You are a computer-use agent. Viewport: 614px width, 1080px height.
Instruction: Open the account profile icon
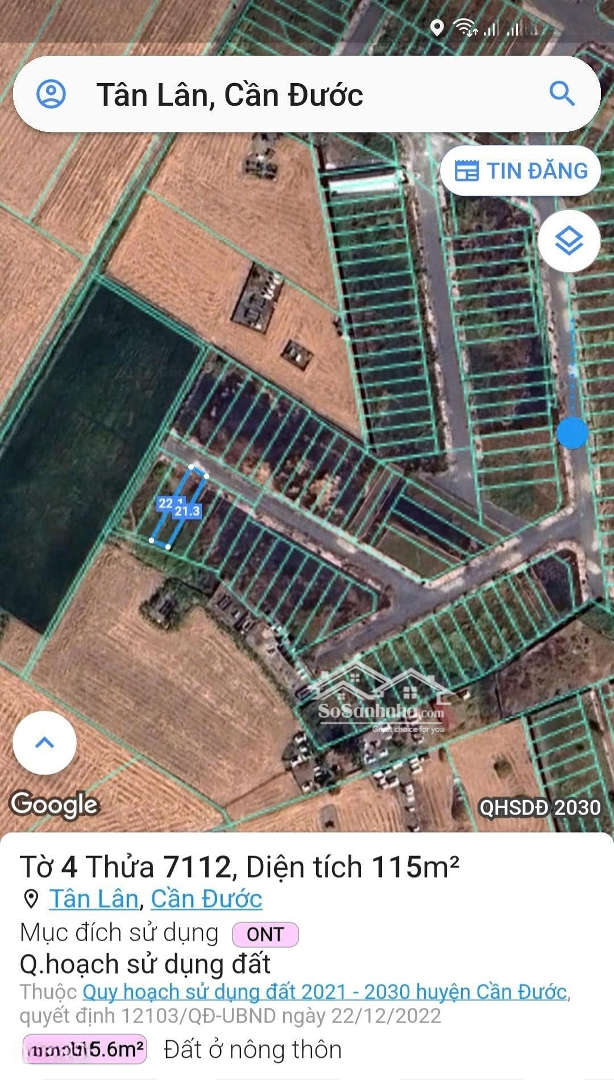pos(51,94)
